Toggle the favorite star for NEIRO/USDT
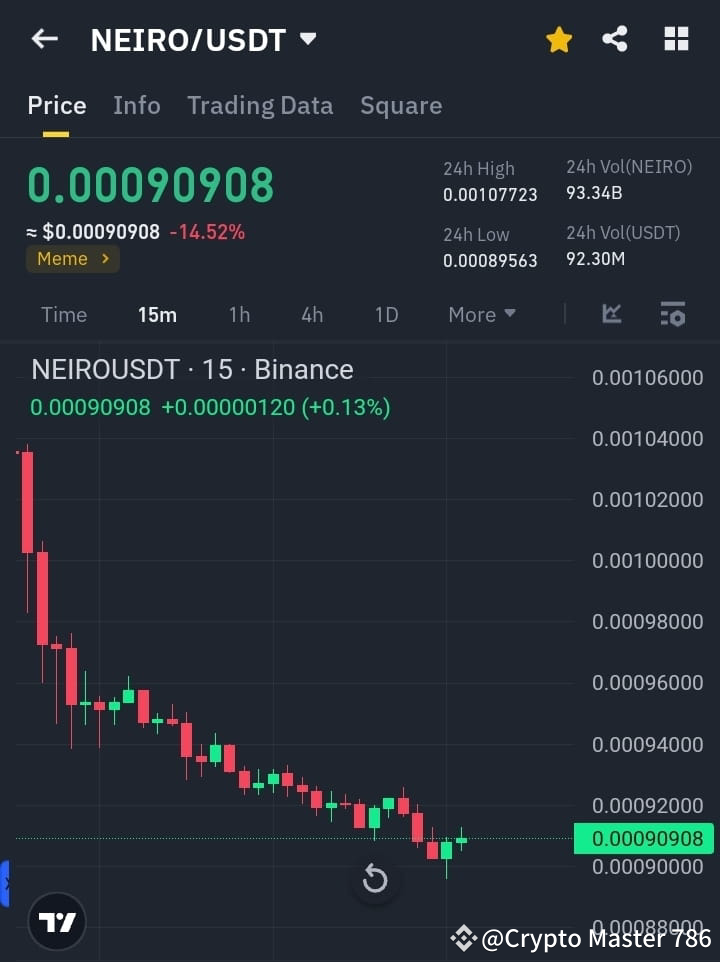Viewport: 720px width, 962px height. click(558, 39)
